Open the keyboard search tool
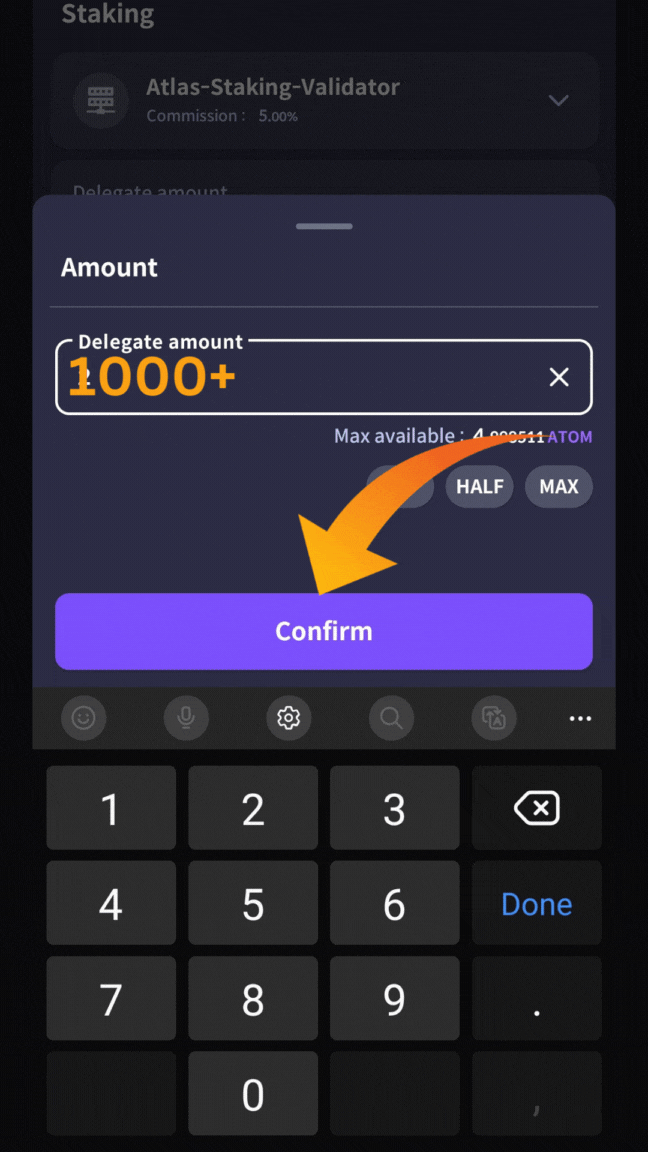 [391, 718]
